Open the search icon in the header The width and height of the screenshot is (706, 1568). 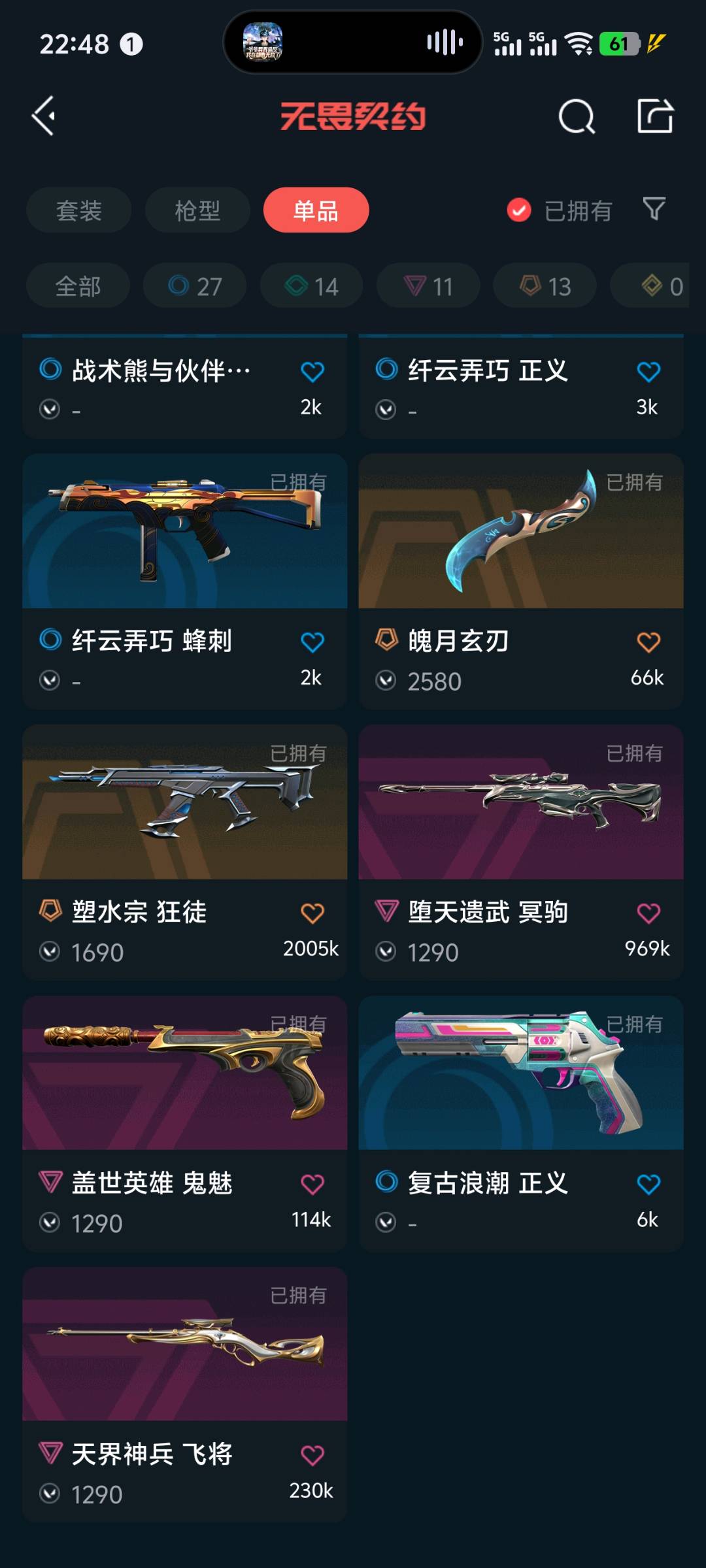coord(577,117)
